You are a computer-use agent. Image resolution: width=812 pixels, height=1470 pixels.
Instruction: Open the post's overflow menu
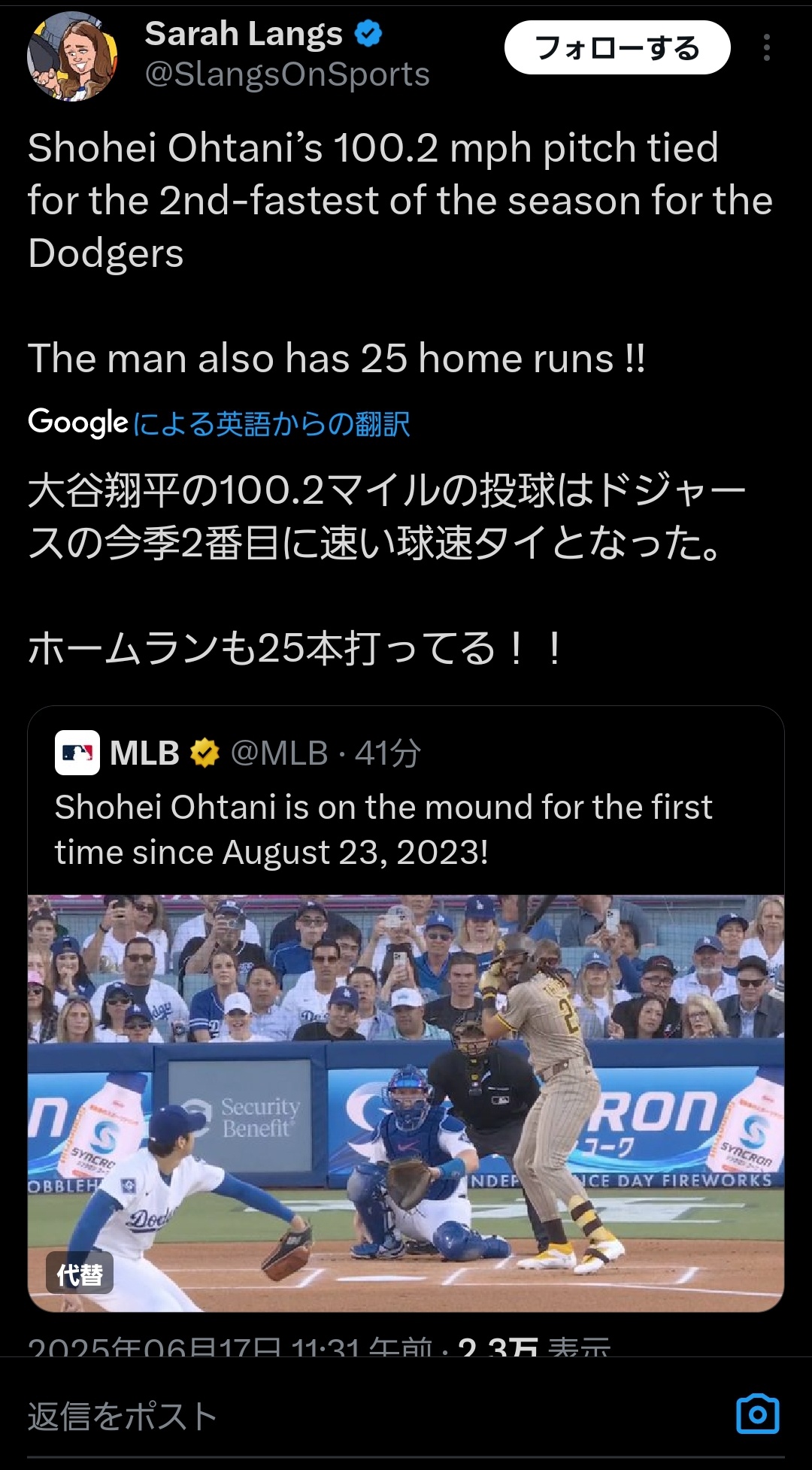coord(766,48)
